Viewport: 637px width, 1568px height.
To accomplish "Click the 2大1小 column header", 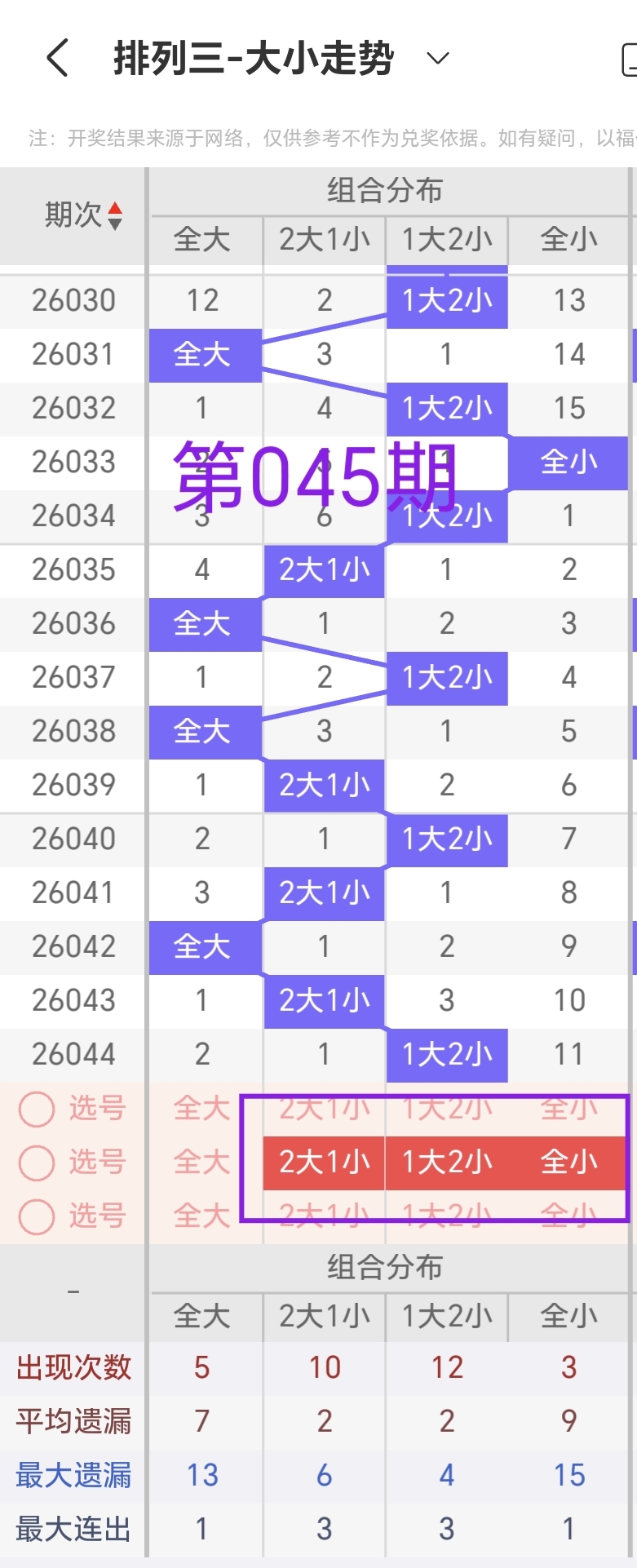I will 323,240.
